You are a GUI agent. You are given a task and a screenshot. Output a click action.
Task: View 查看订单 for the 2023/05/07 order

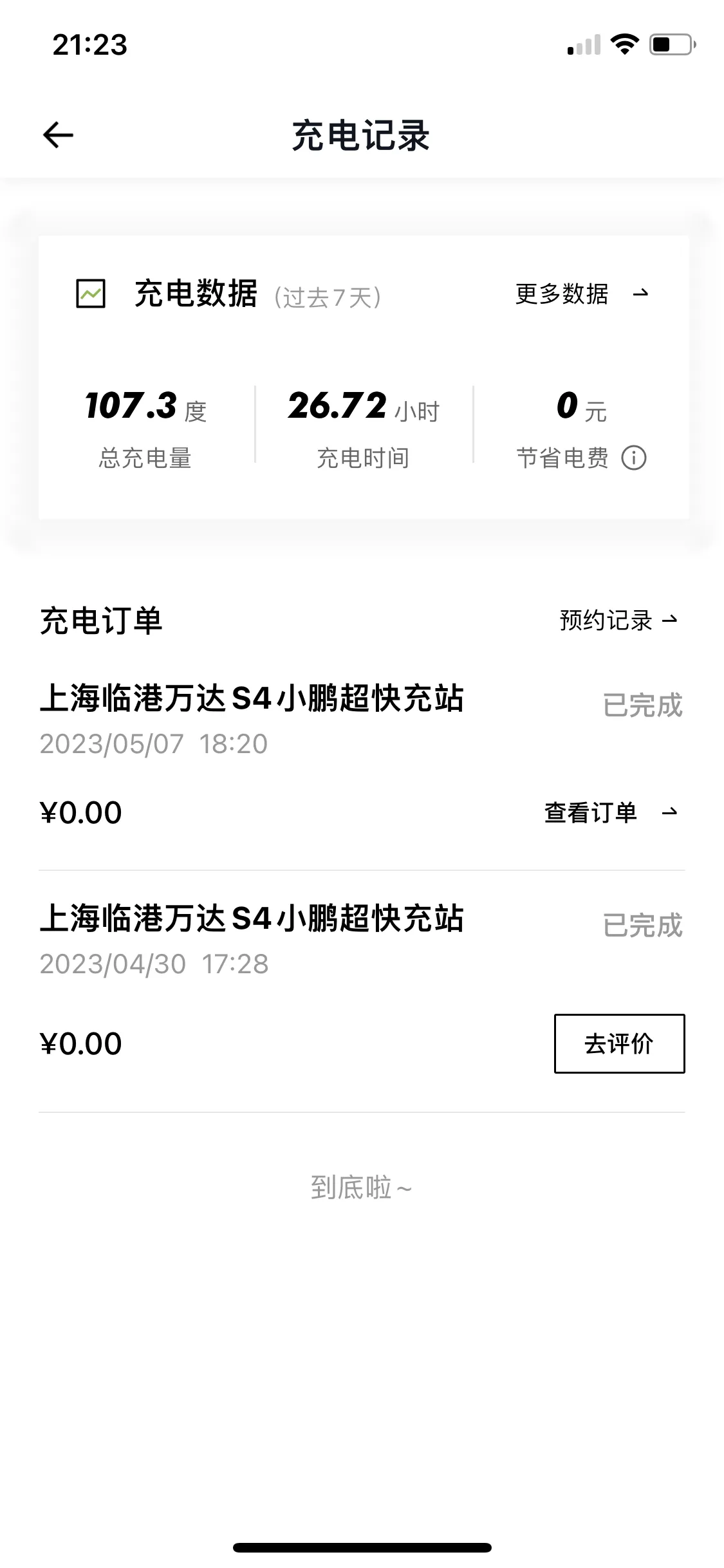(611, 812)
